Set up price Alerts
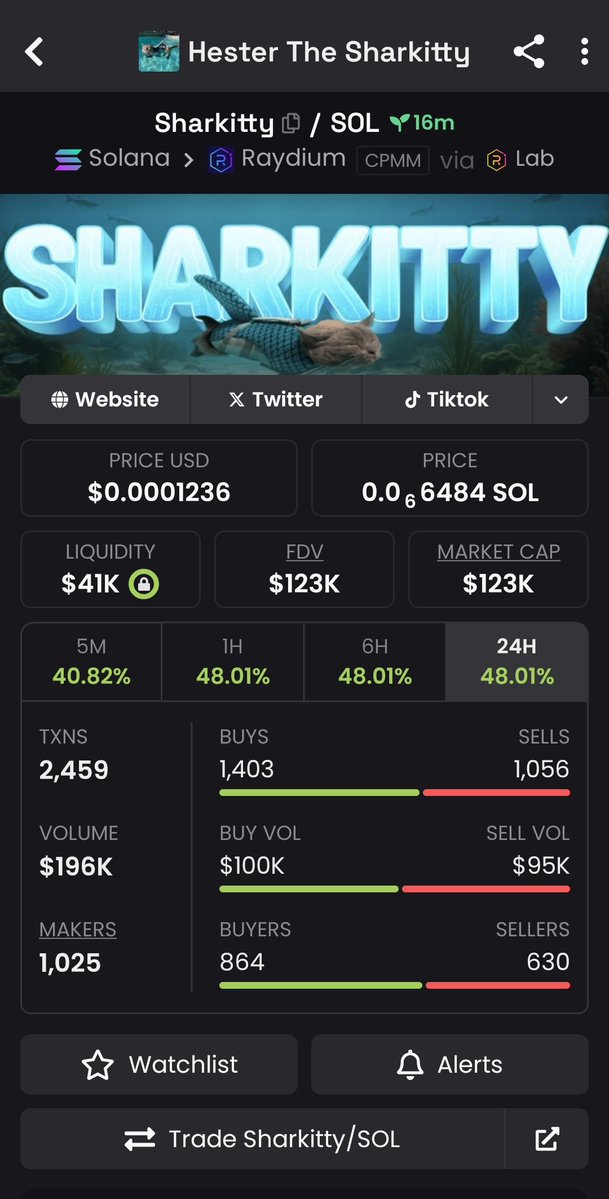This screenshot has width=609, height=1199. point(449,1064)
